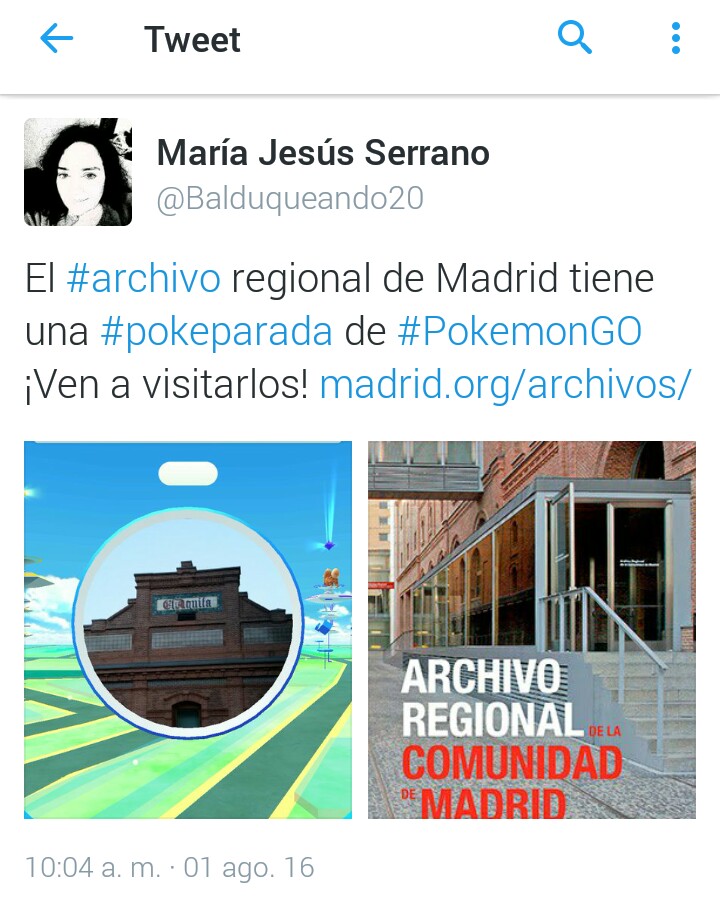720x899 pixels.
Task: Open the #pokeparada hashtag
Action: pos(217,331)
